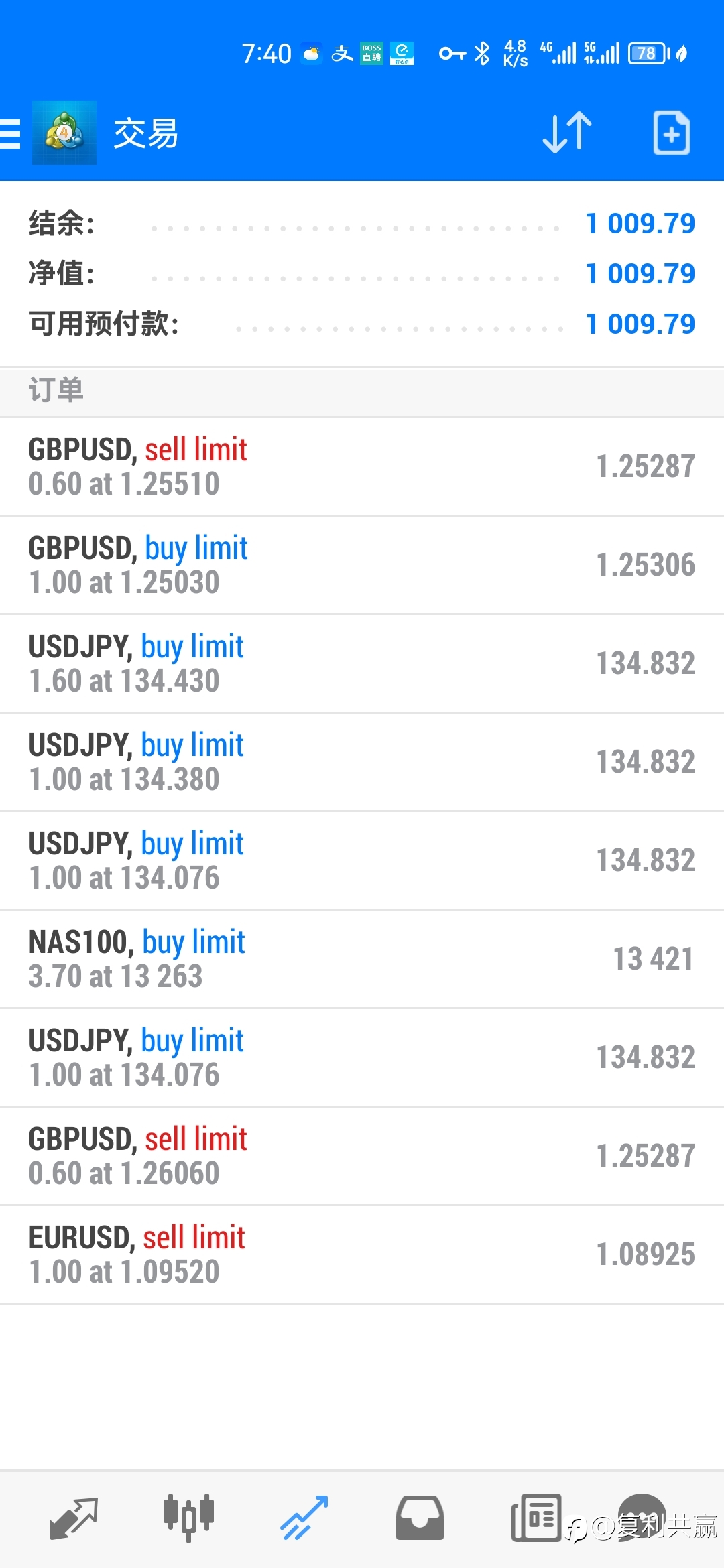Open EURUSD sell limit at 1.09520

pyautogui.click(x=362, y=1254)
